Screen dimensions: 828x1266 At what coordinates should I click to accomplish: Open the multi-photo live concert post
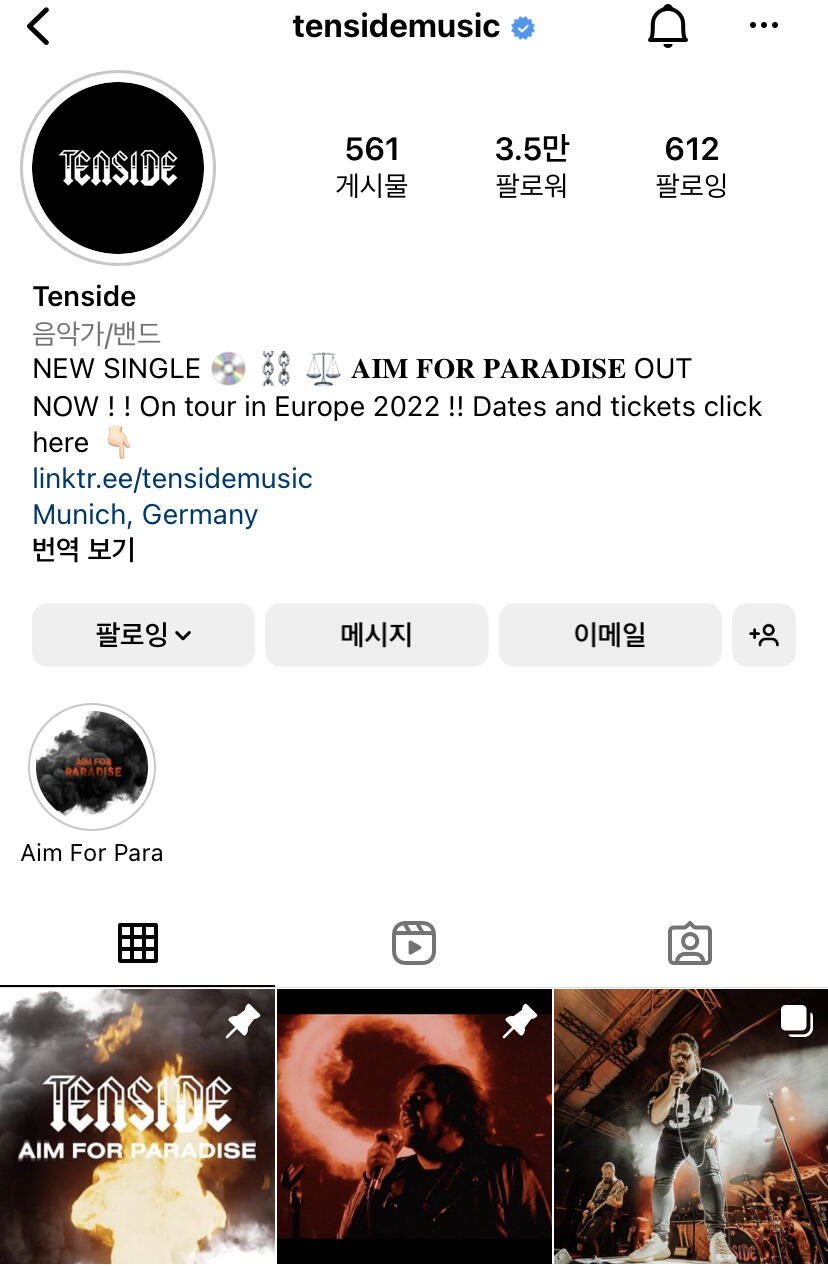(691, 1127)
